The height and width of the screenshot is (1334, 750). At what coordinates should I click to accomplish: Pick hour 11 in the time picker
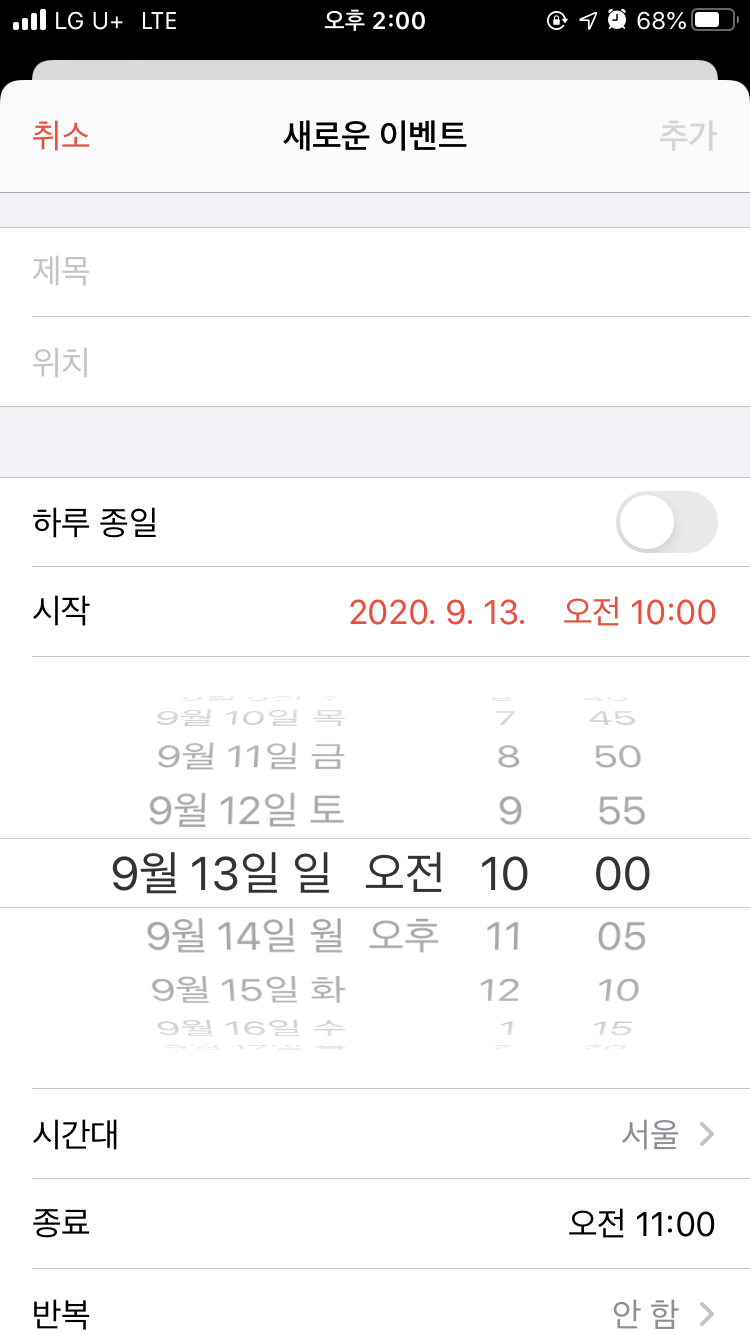[503, 937]
